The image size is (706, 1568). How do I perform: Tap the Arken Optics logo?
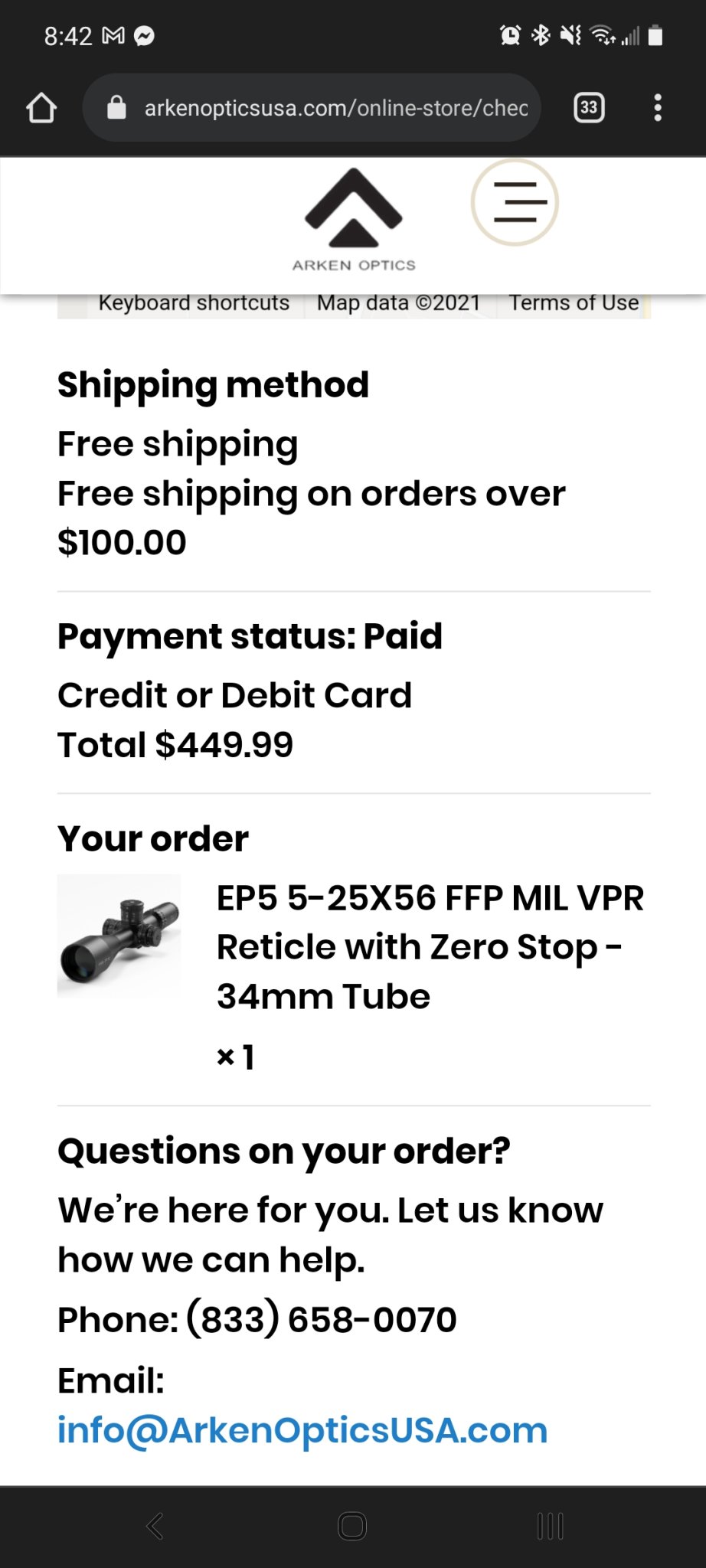pos(353,220)
